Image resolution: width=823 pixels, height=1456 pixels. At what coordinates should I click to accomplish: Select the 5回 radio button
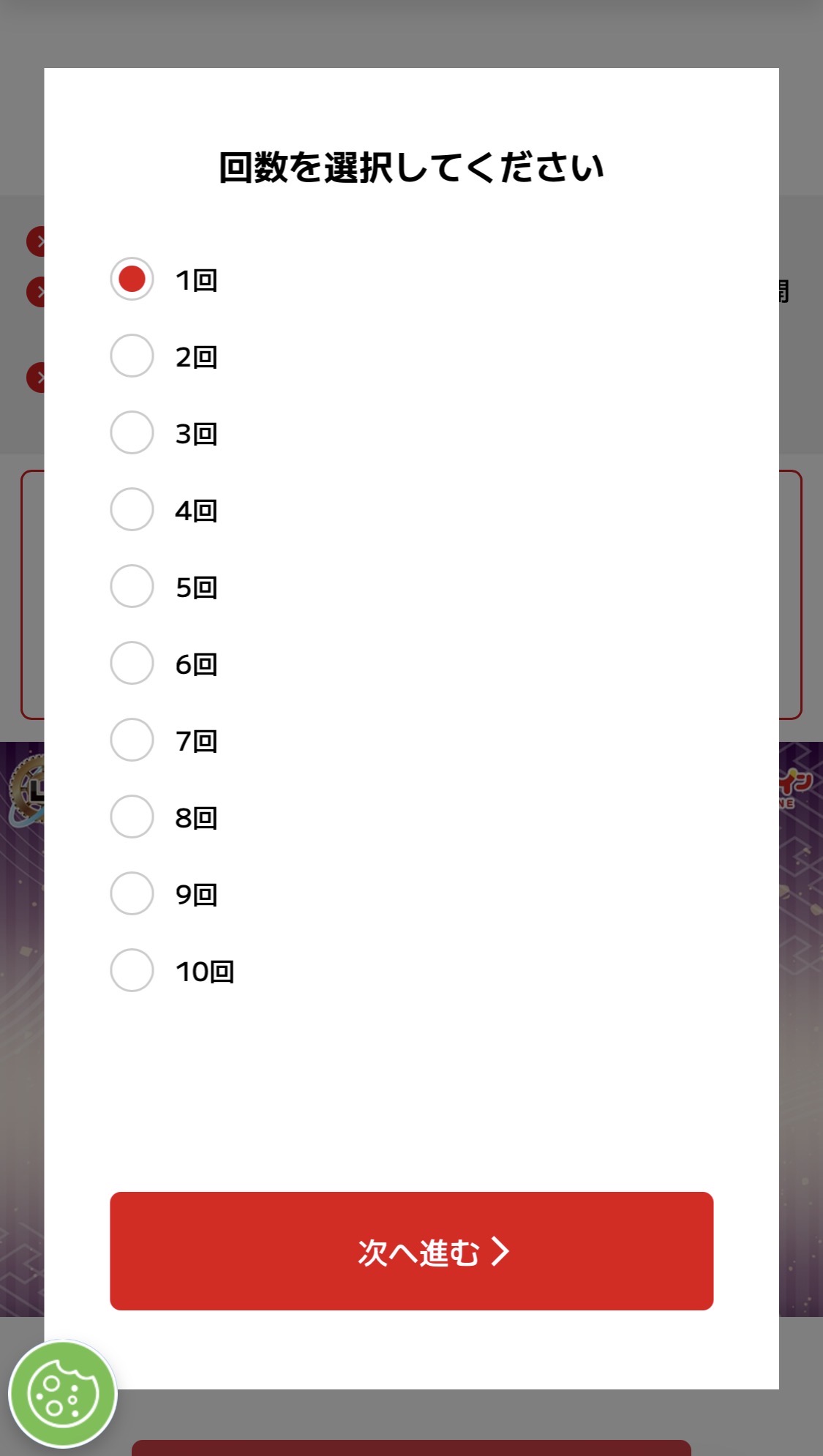pyautogui.click(x=132, y=586)
